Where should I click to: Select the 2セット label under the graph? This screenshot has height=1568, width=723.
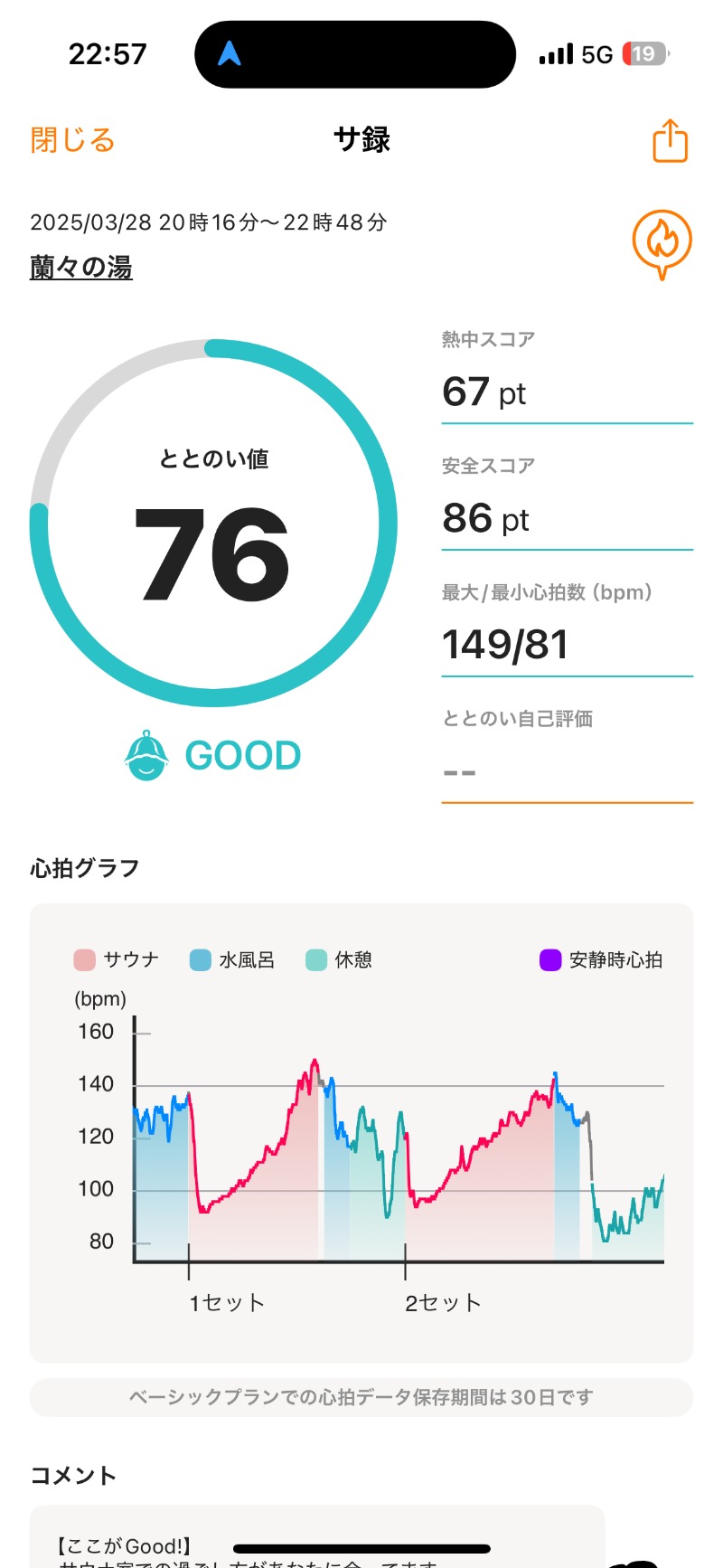pyautogui.click(x=442, y=1302)
